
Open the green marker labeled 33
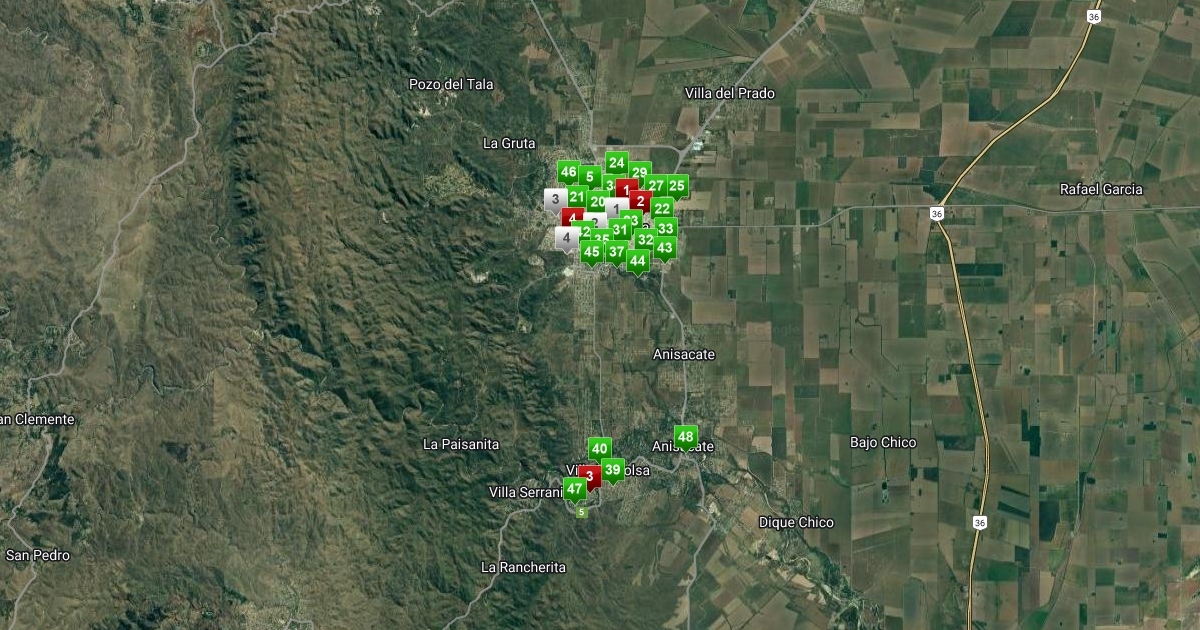pyautogui.click(x=666, y=229)
